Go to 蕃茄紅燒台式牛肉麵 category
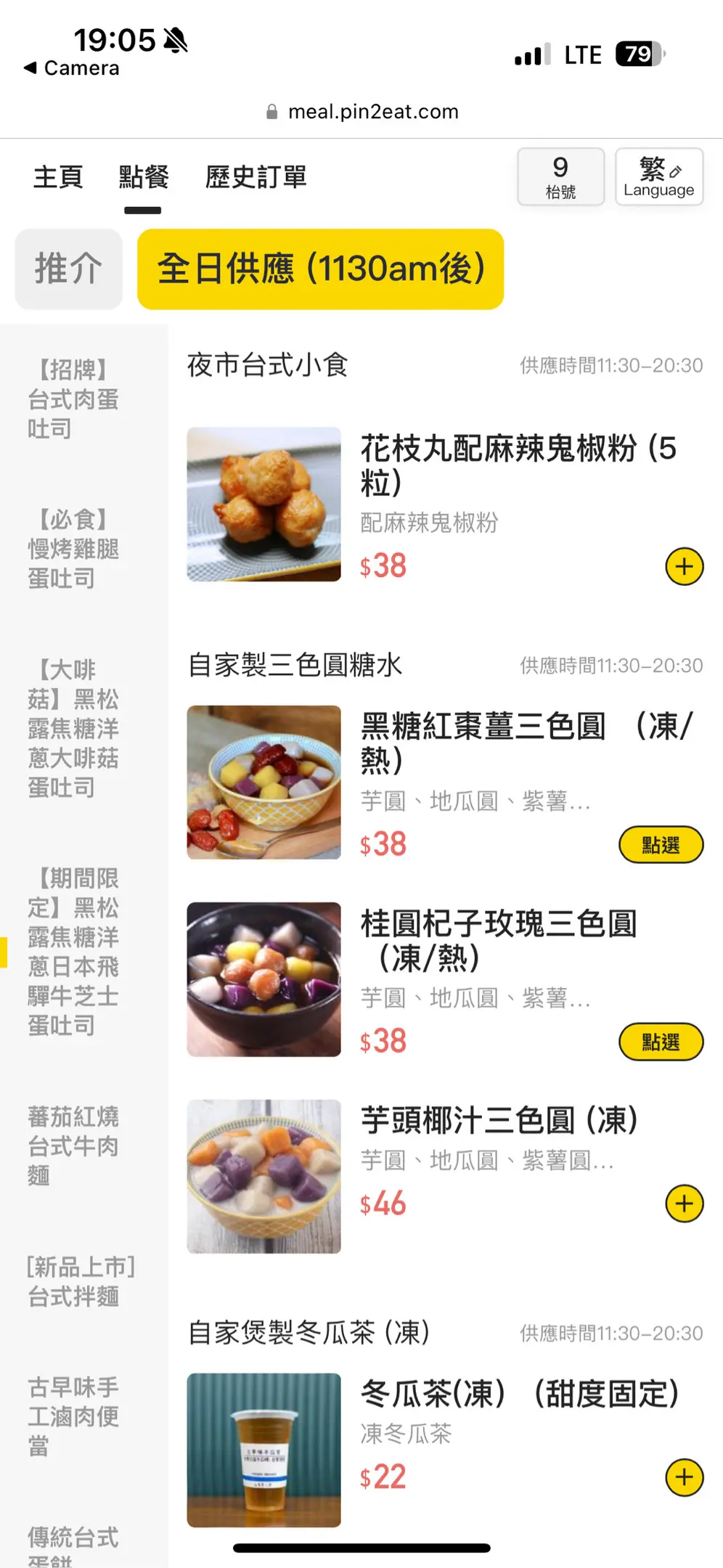 [x=73, y=1146]
